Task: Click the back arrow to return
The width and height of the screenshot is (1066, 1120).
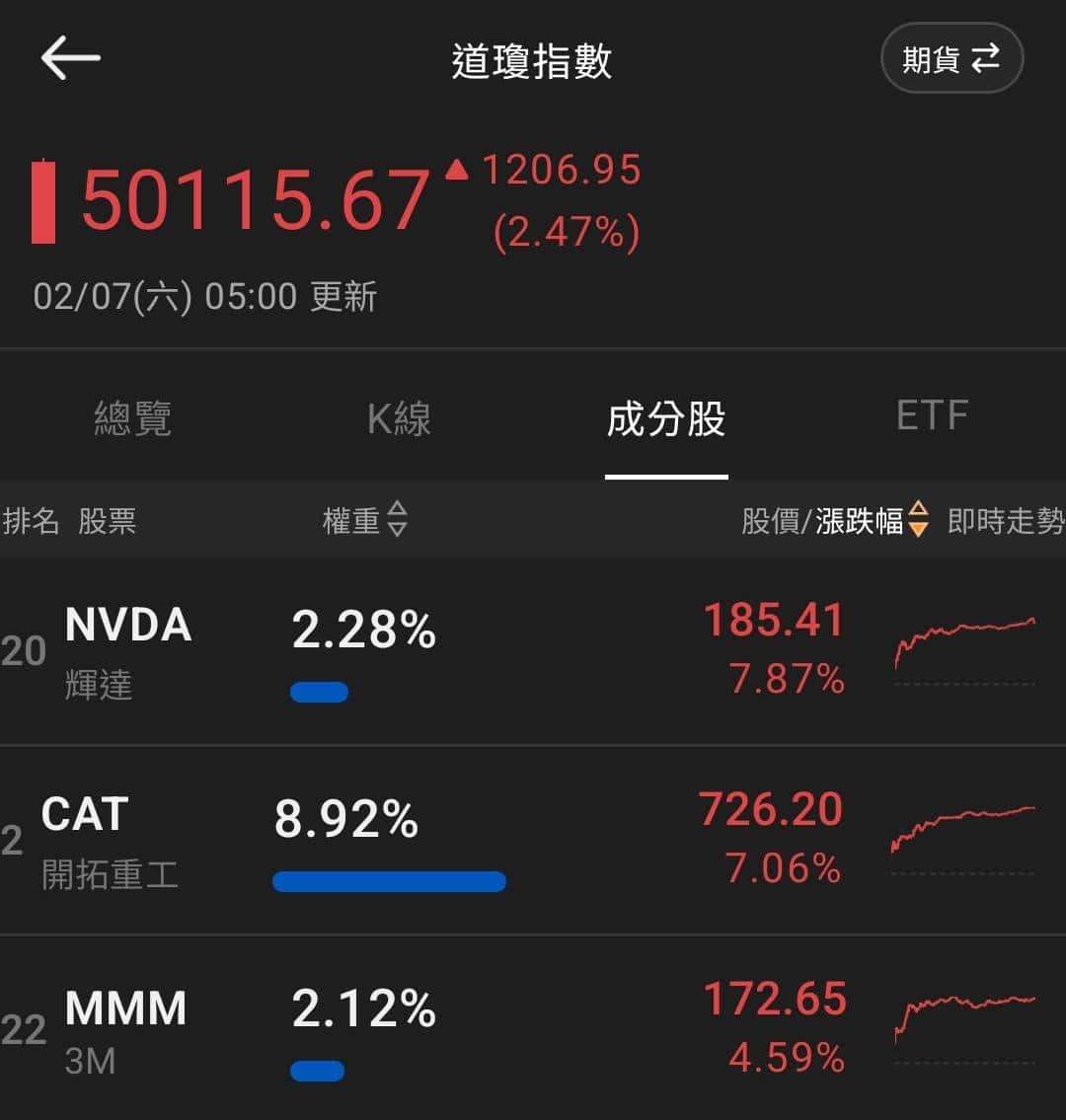Action: tap(69, 59)
